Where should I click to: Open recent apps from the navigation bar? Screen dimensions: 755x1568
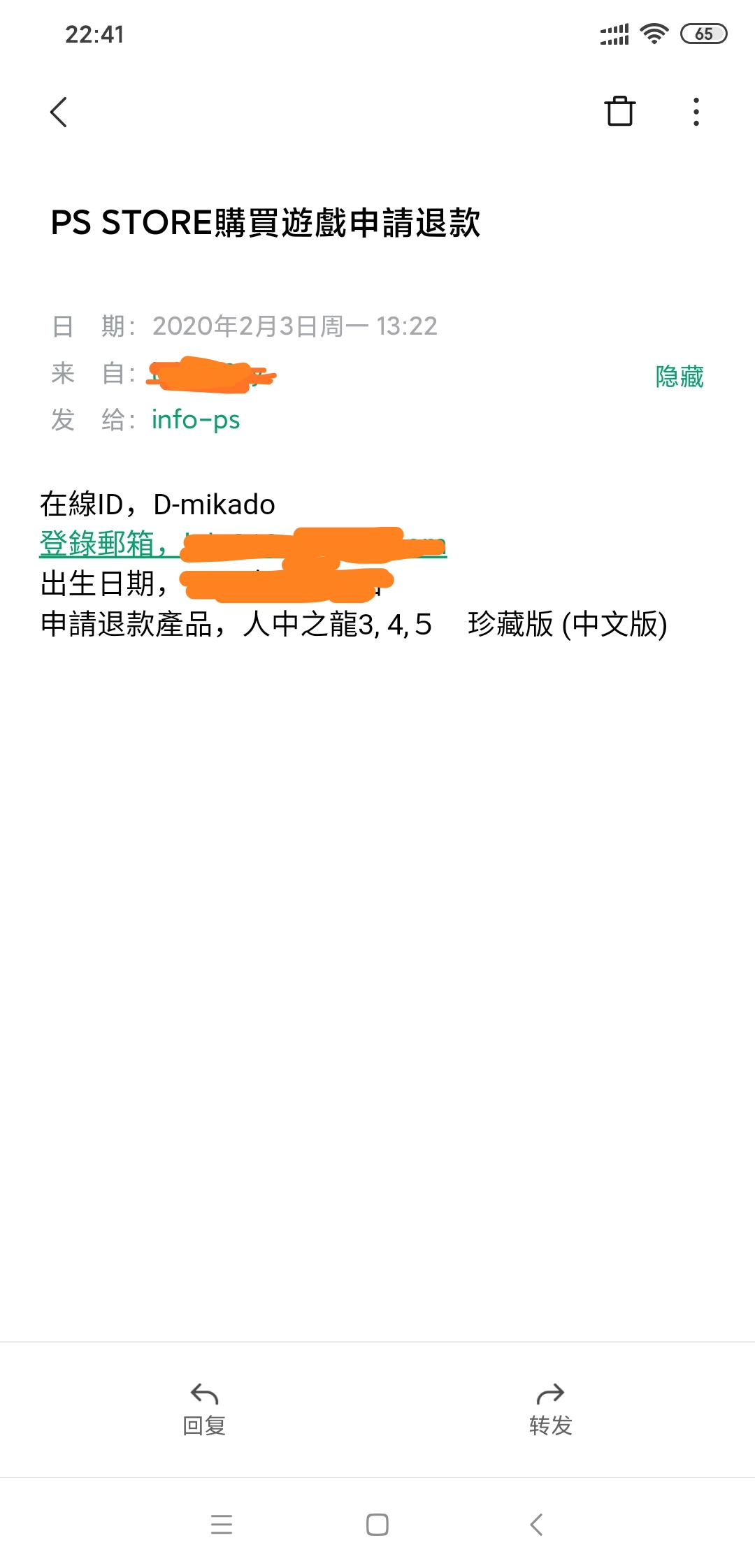(x=222, y=1523)
